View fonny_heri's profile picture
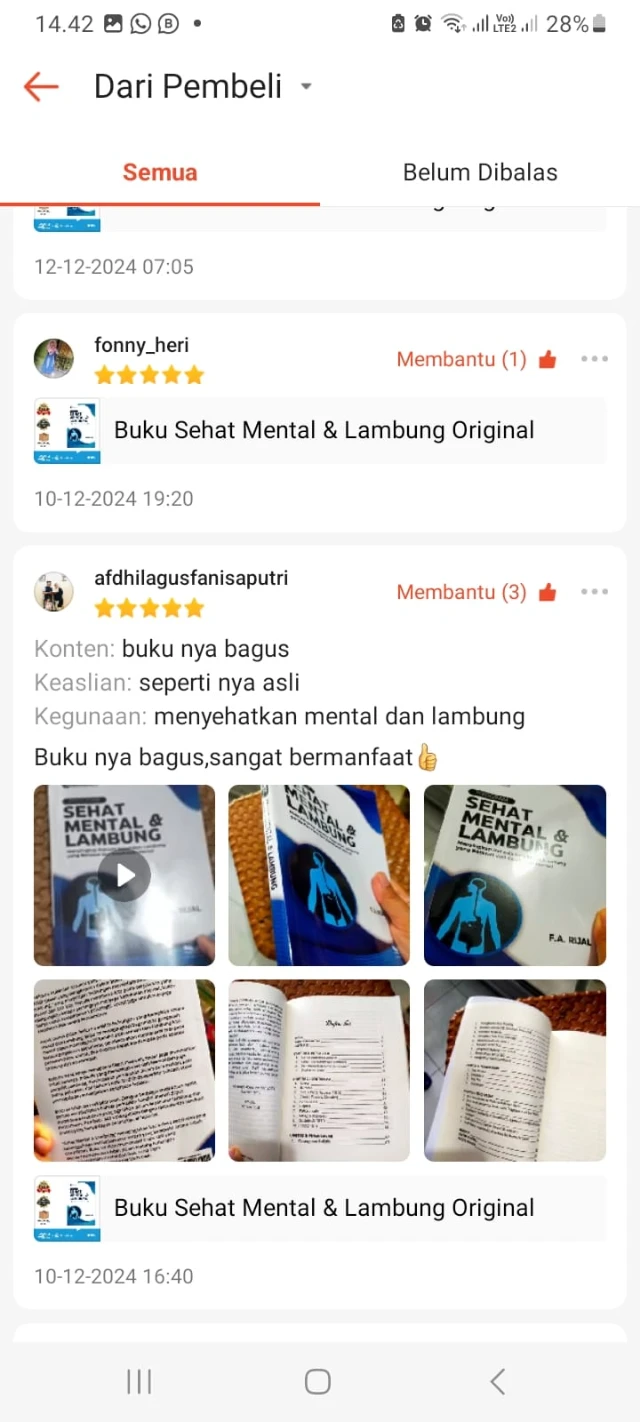This screenshot has width=640, height=1422. tap(54, 359)
